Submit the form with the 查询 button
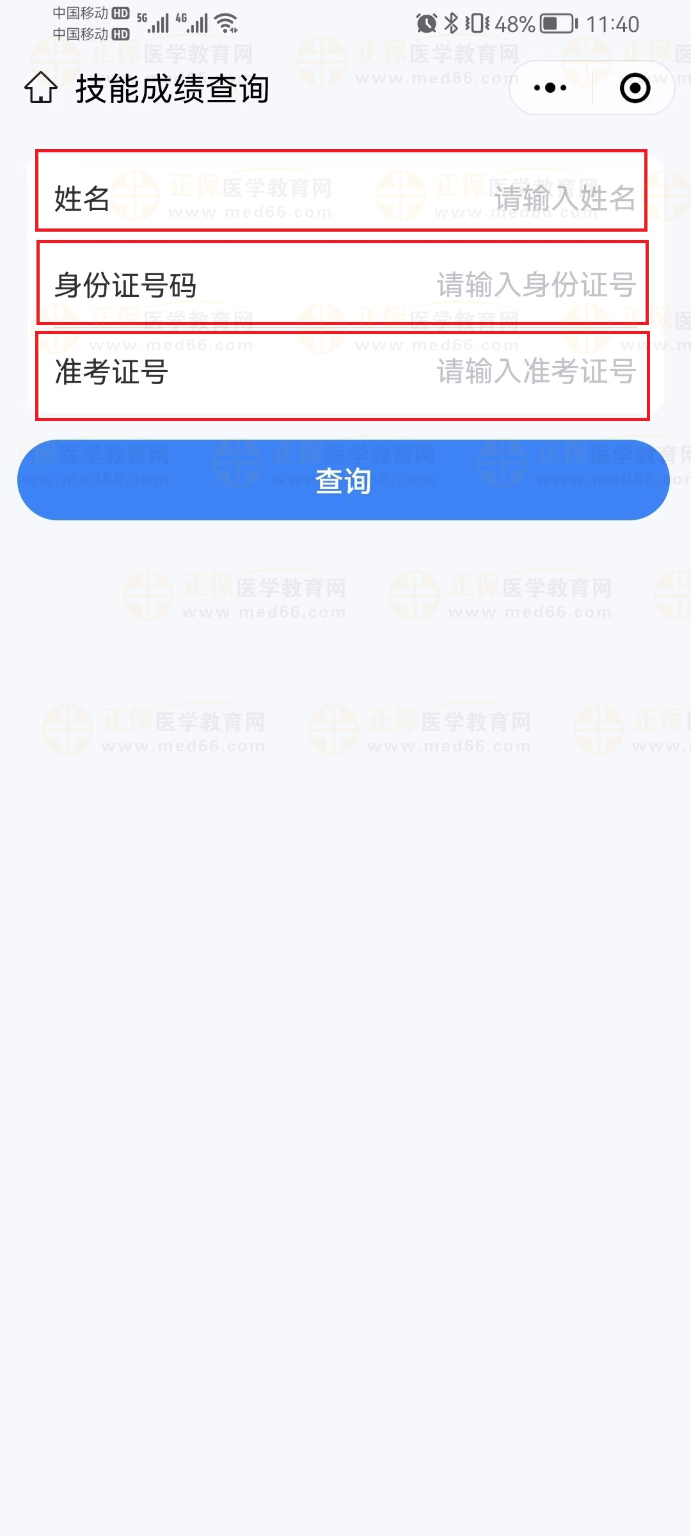Screen dimensions: 691x1536 343,481
